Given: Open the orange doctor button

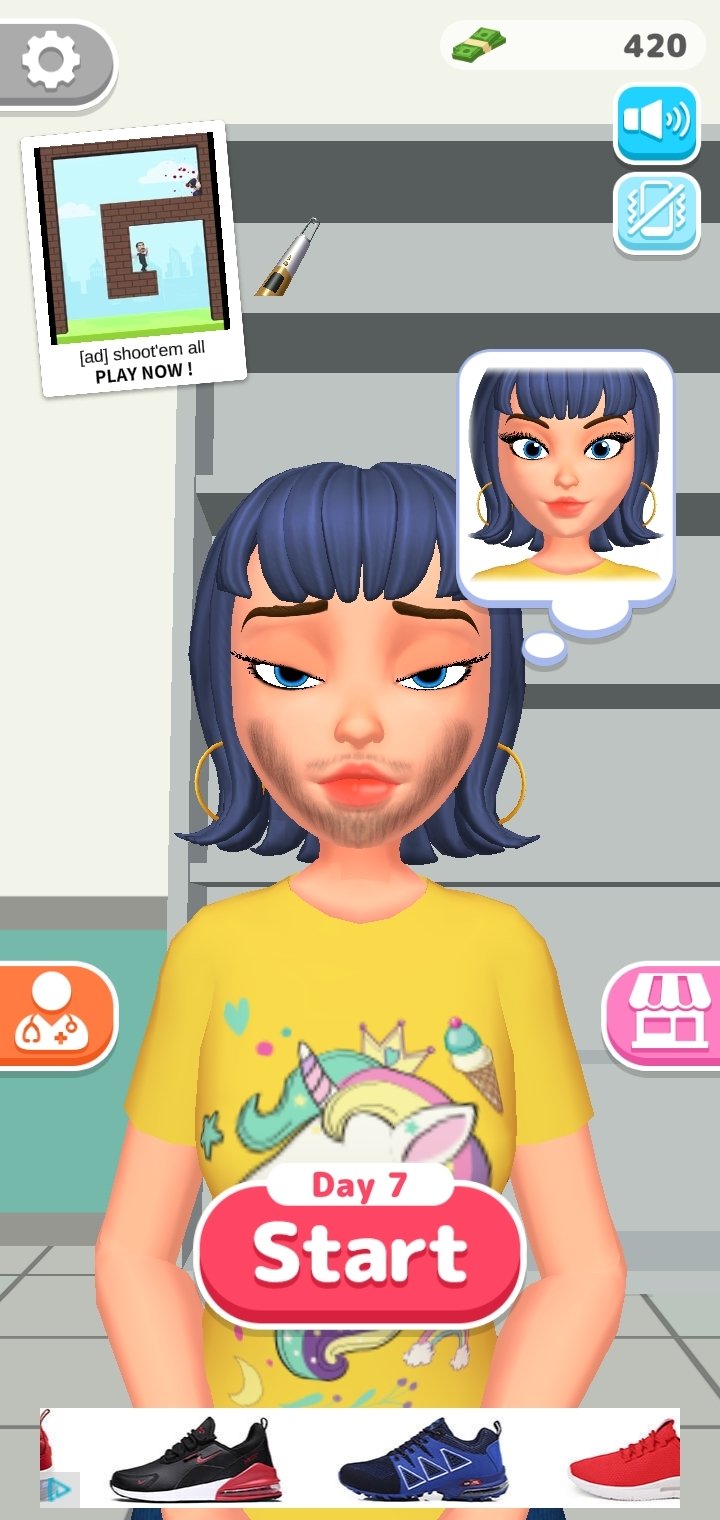Looking at the screenshot, I should [55, 1015].
